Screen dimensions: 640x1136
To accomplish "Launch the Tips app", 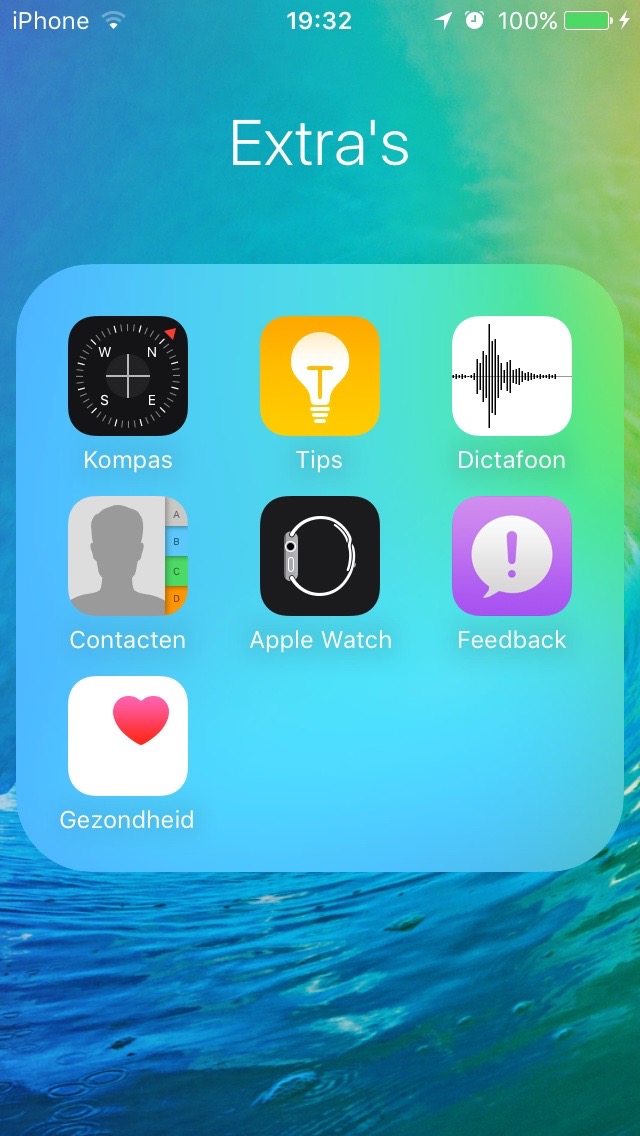I will [320, 376].
